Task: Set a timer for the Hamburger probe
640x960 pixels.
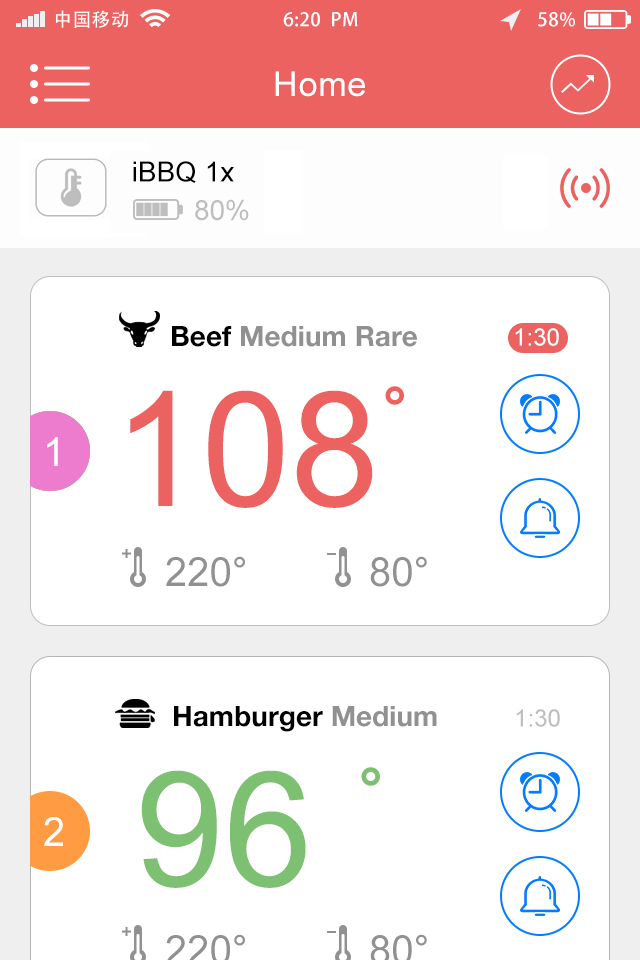Action: (x=540, y=792)
